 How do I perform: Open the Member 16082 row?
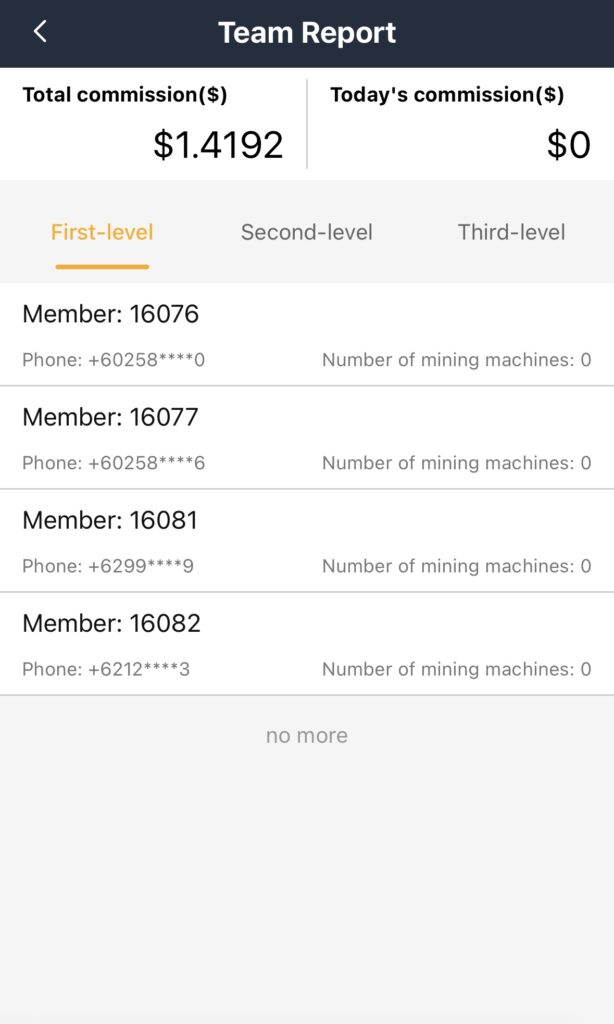click(x=306, y=643)
